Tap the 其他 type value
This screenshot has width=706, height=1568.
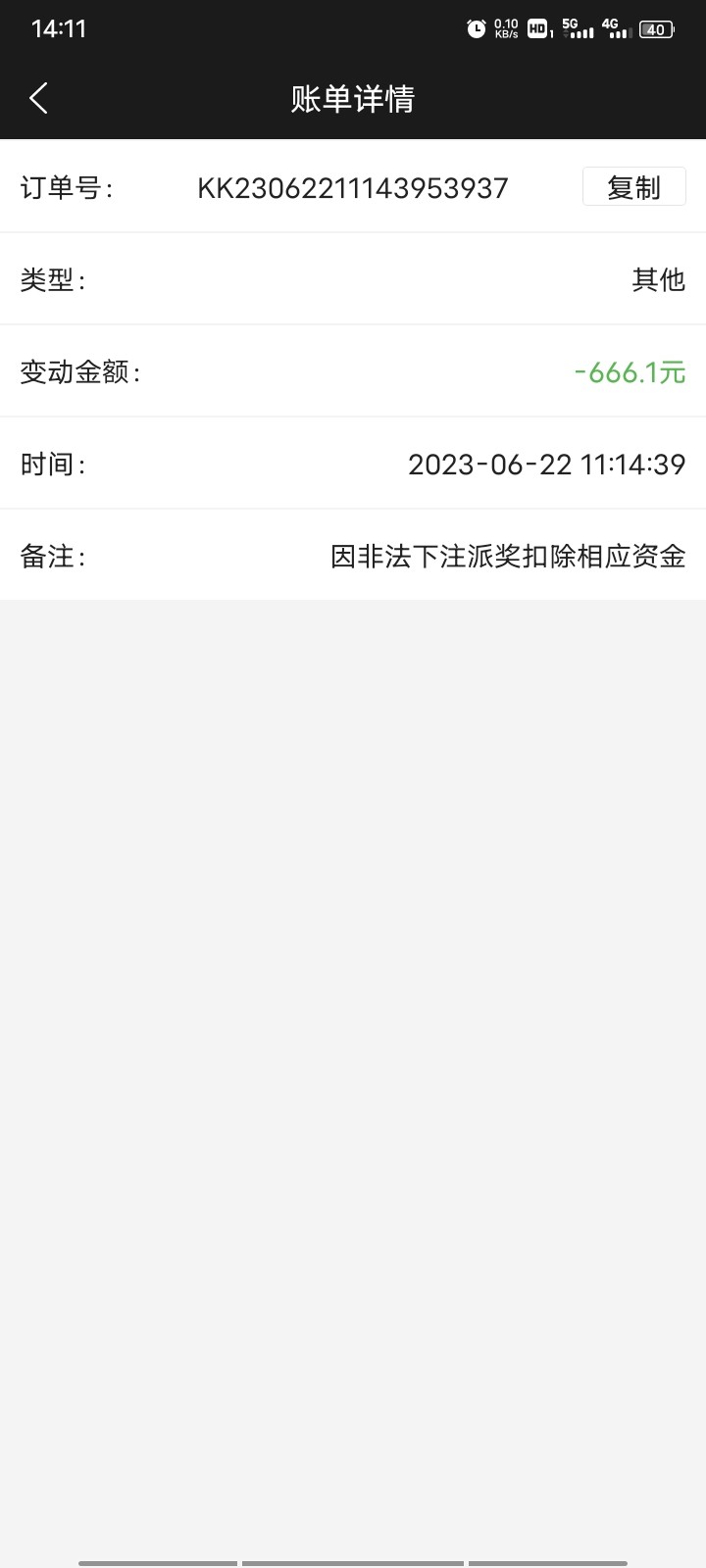pos(659,280)
